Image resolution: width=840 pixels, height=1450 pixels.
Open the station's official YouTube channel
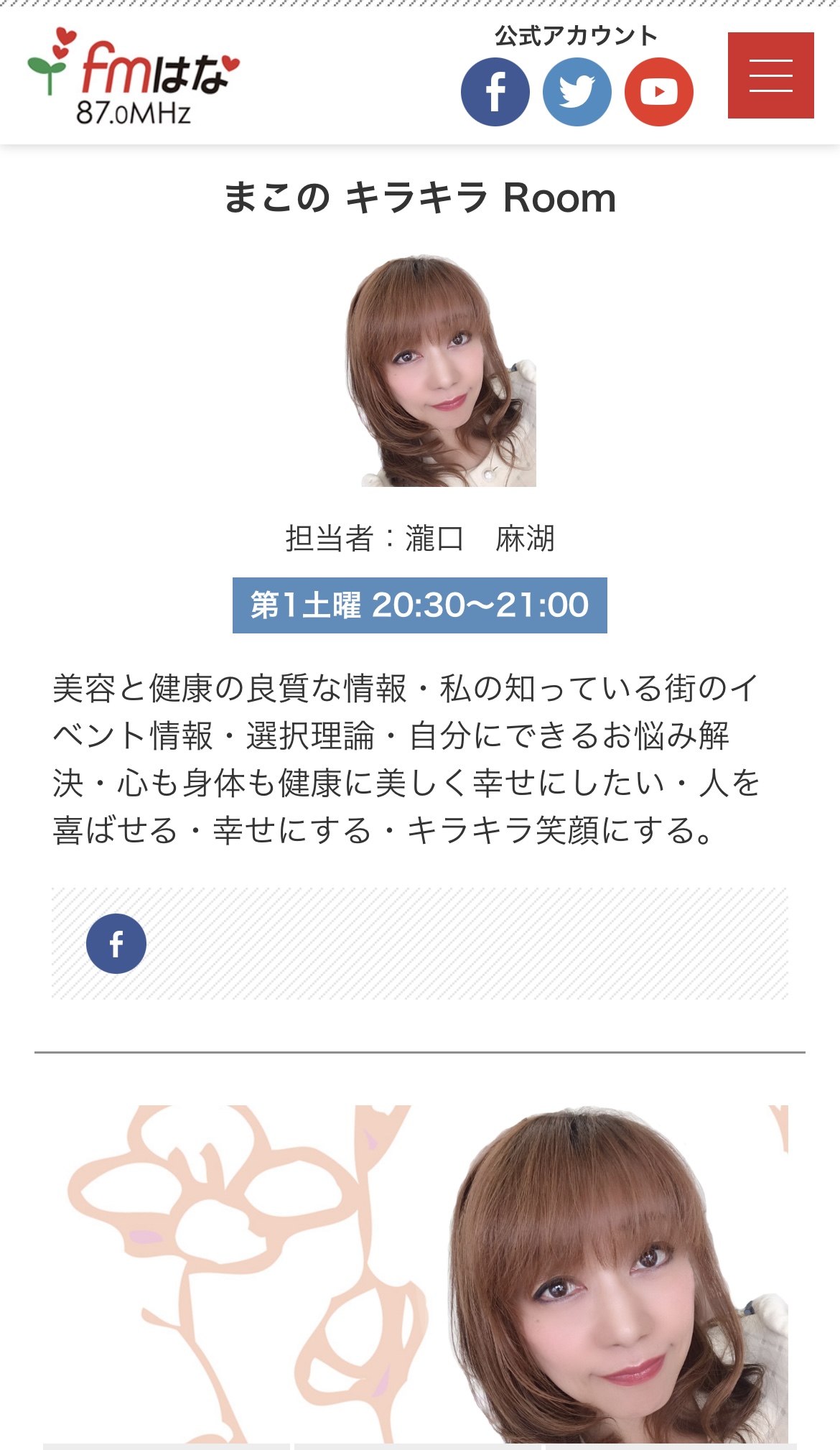point(659,92)
